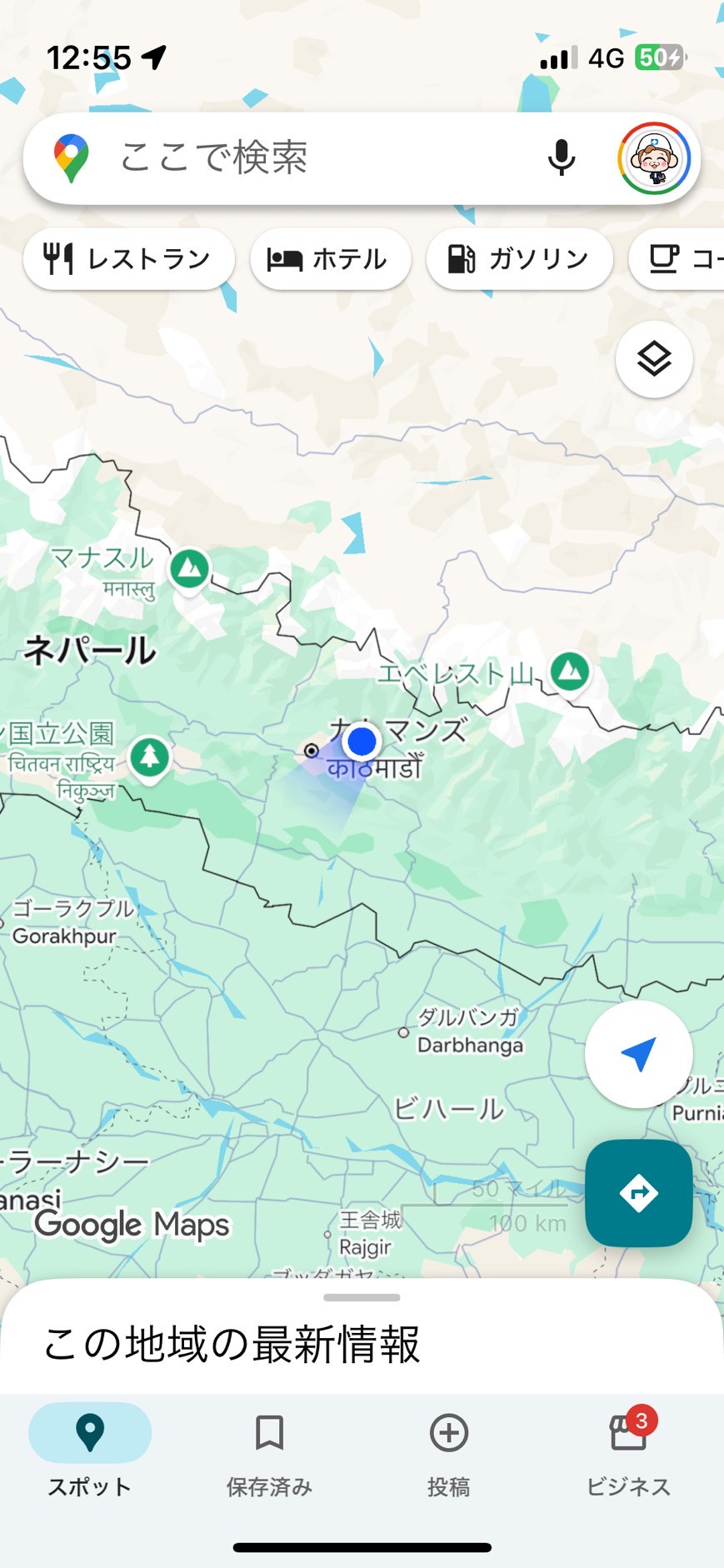This screenshot has height=1568, width=724.
Task: Recenter map on my location
Action: click(639, 1054)
